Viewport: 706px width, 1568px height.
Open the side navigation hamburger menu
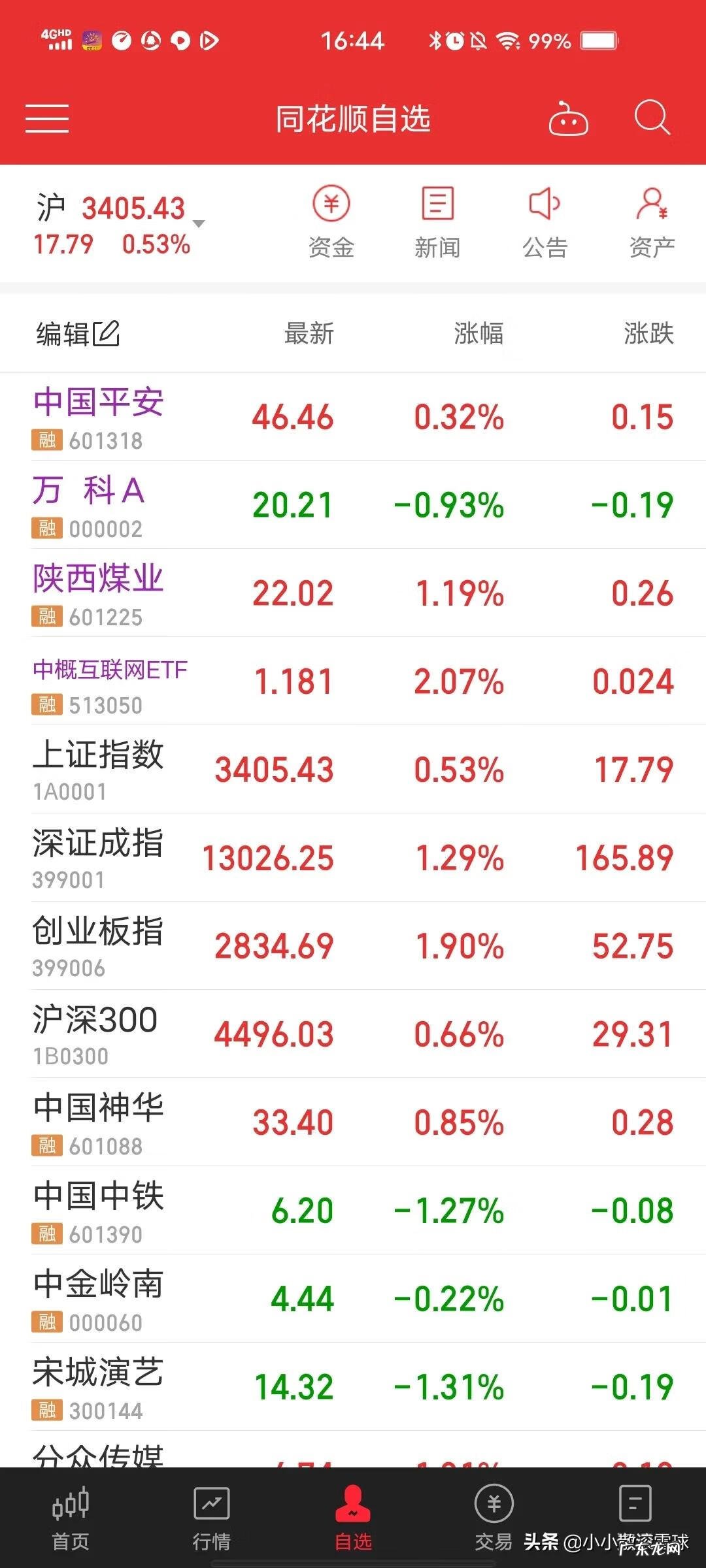coord(46,120)
